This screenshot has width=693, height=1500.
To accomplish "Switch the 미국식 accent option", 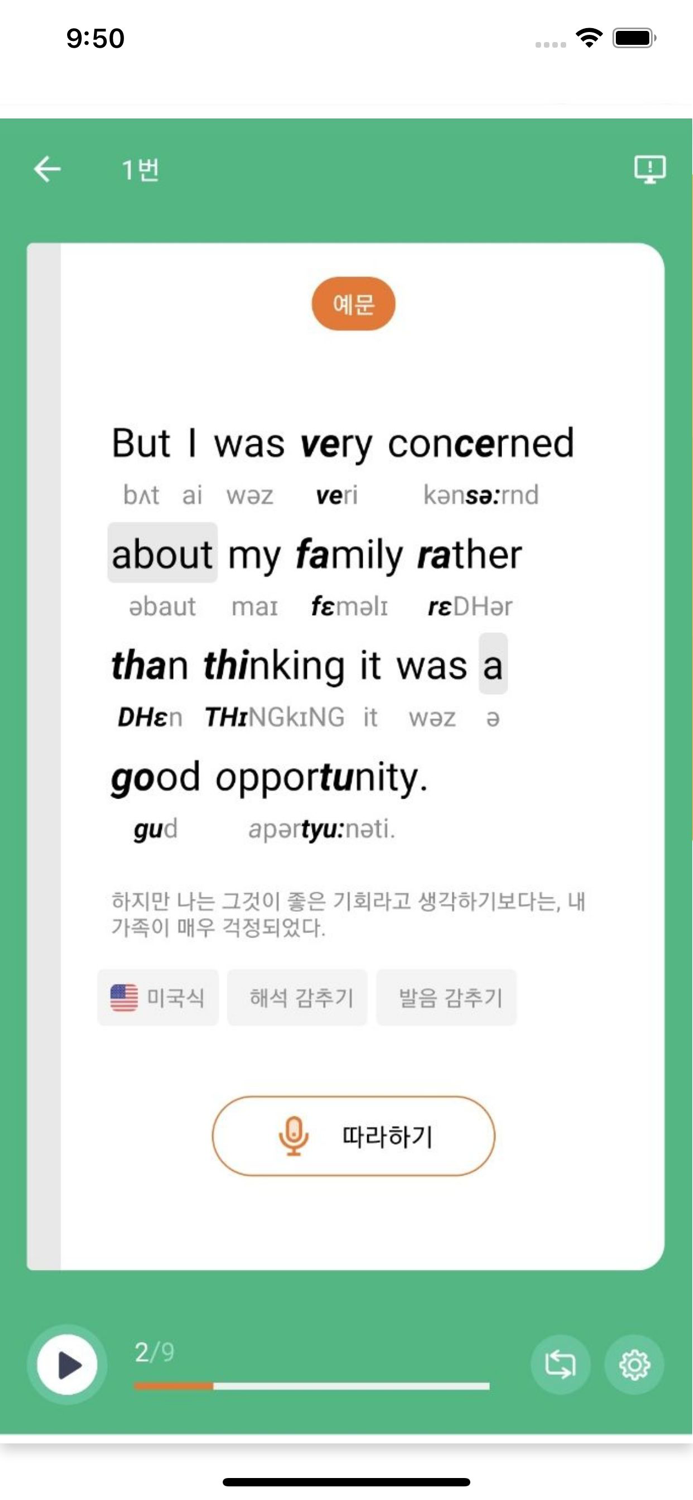I will coord(158,997).
